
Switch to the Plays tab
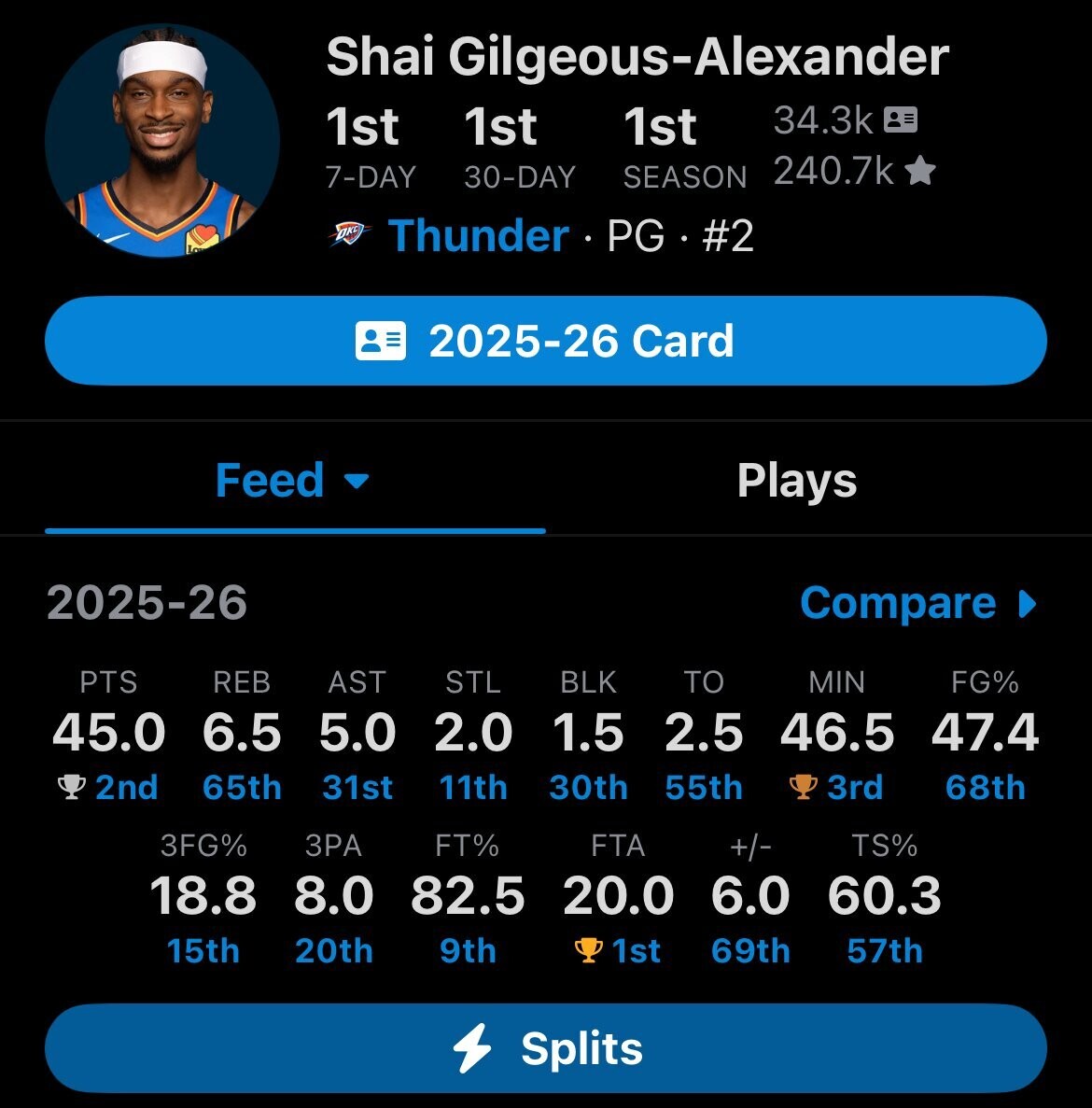pyautogui.click(x=797, y=482)
